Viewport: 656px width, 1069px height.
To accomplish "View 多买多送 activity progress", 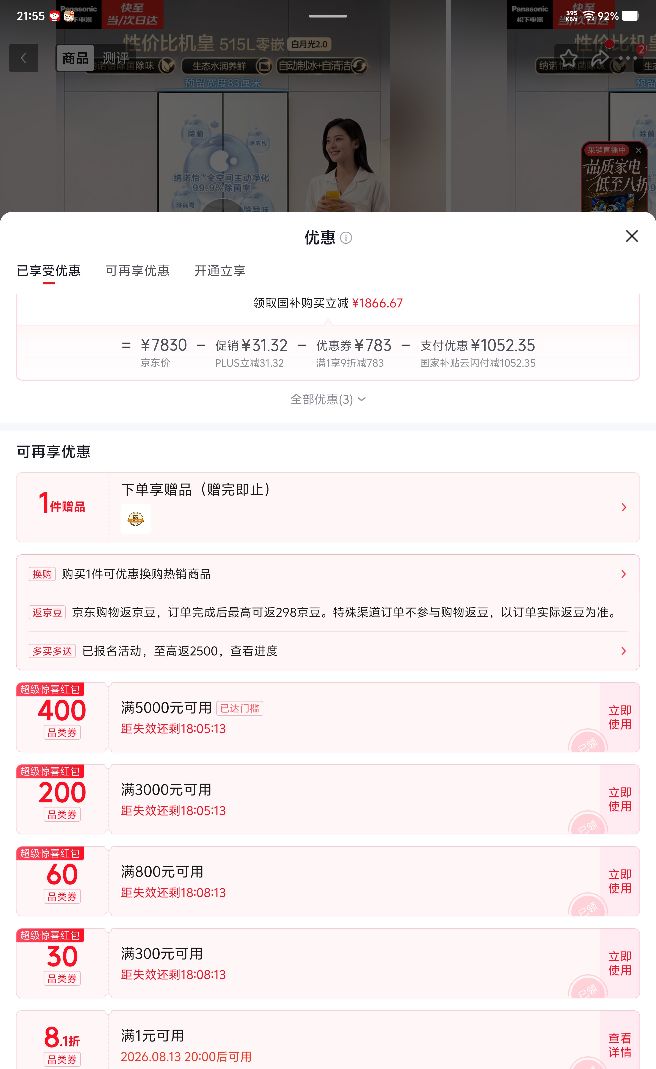I will click(328, 651).
